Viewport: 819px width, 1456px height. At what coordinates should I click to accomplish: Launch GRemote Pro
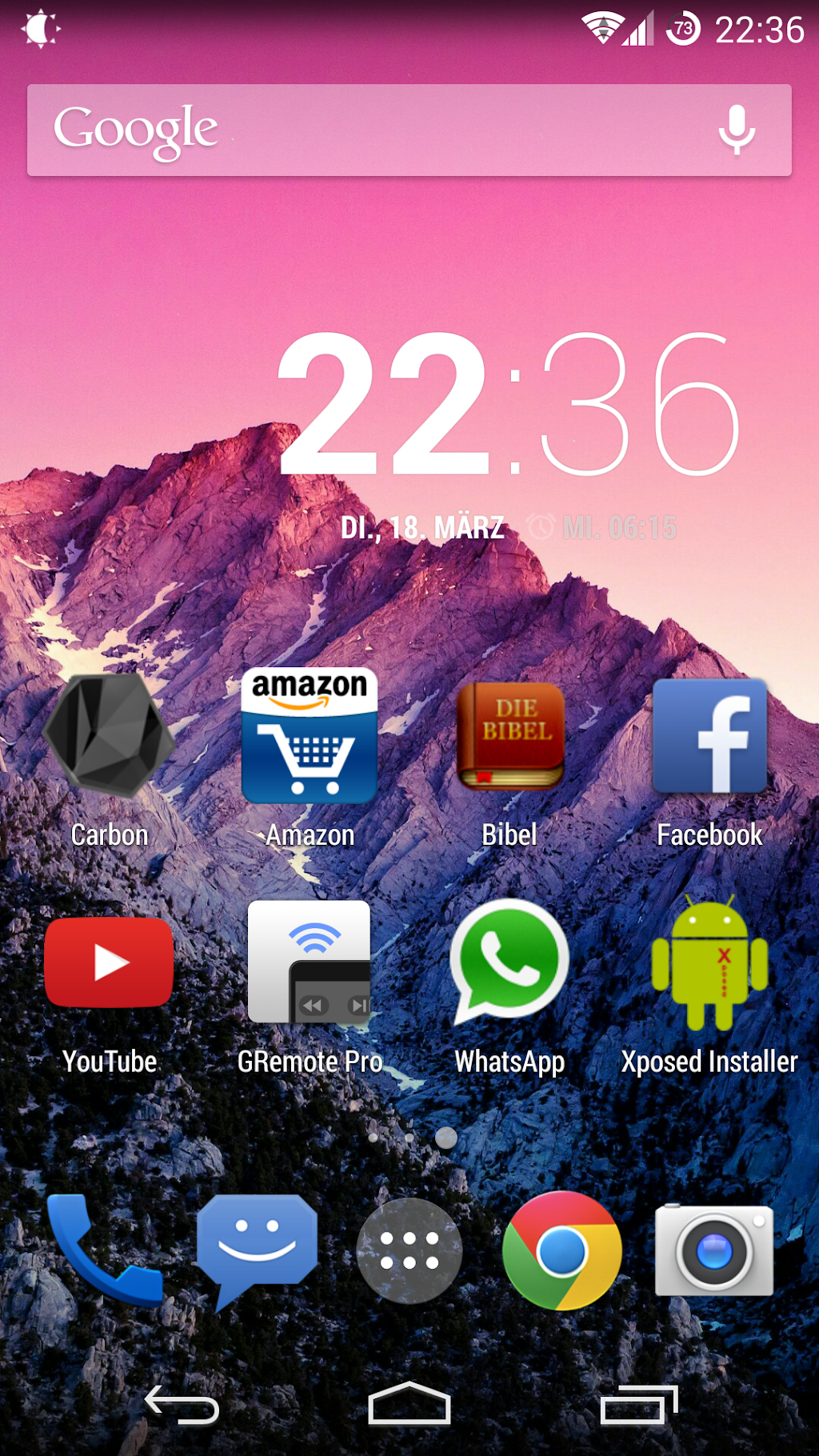point(310,962)
